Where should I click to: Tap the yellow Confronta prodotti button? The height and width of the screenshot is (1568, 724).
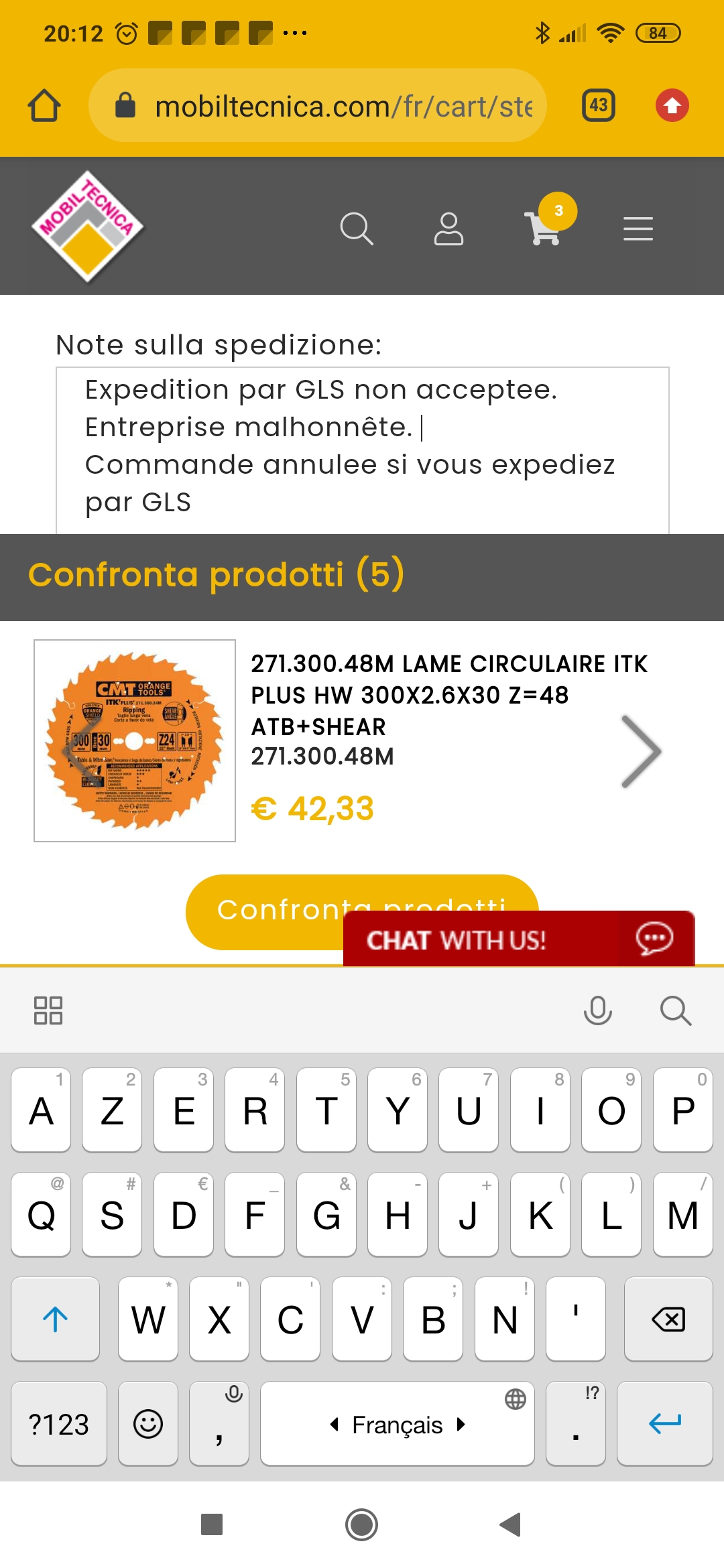pyautogui.click(x=268, y=911)
